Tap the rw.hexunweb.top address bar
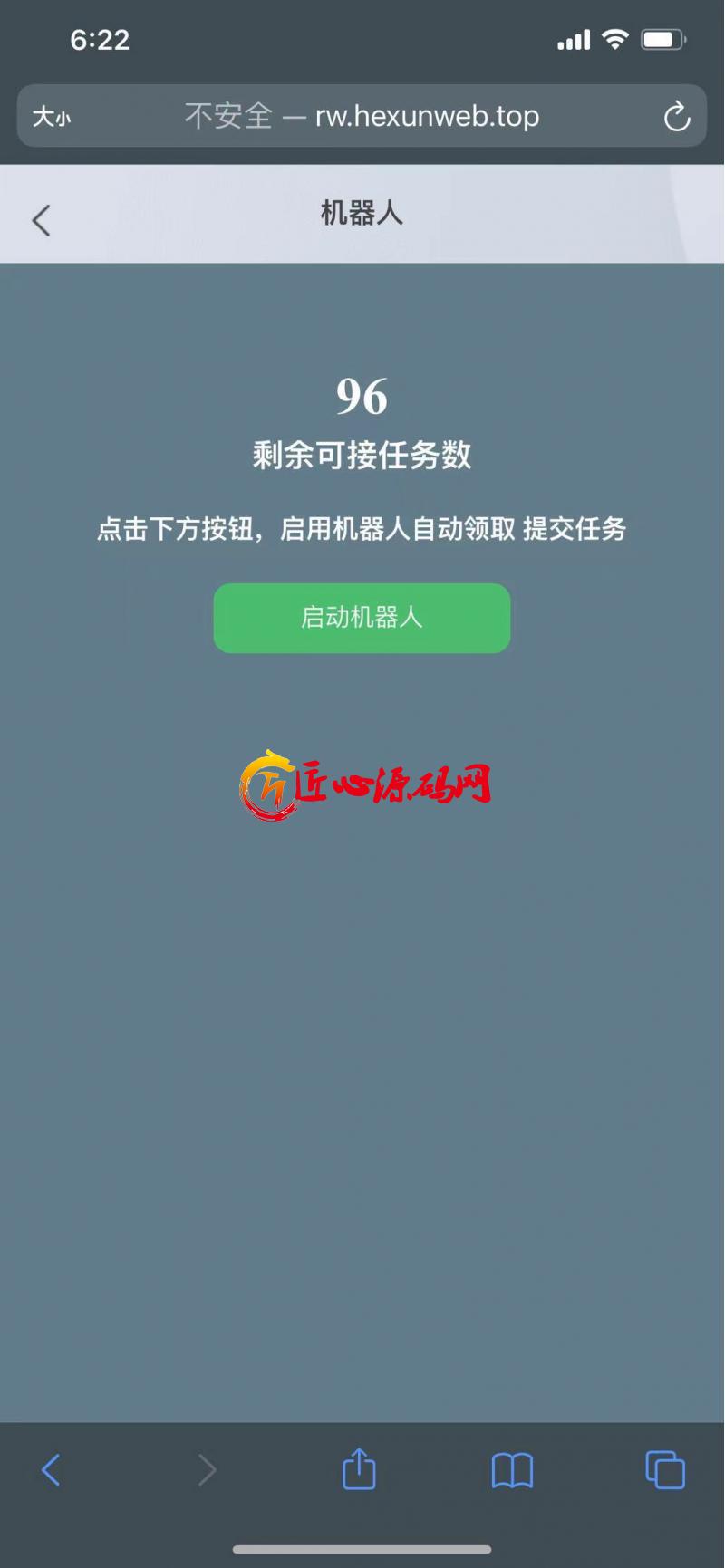 (362, 116)
